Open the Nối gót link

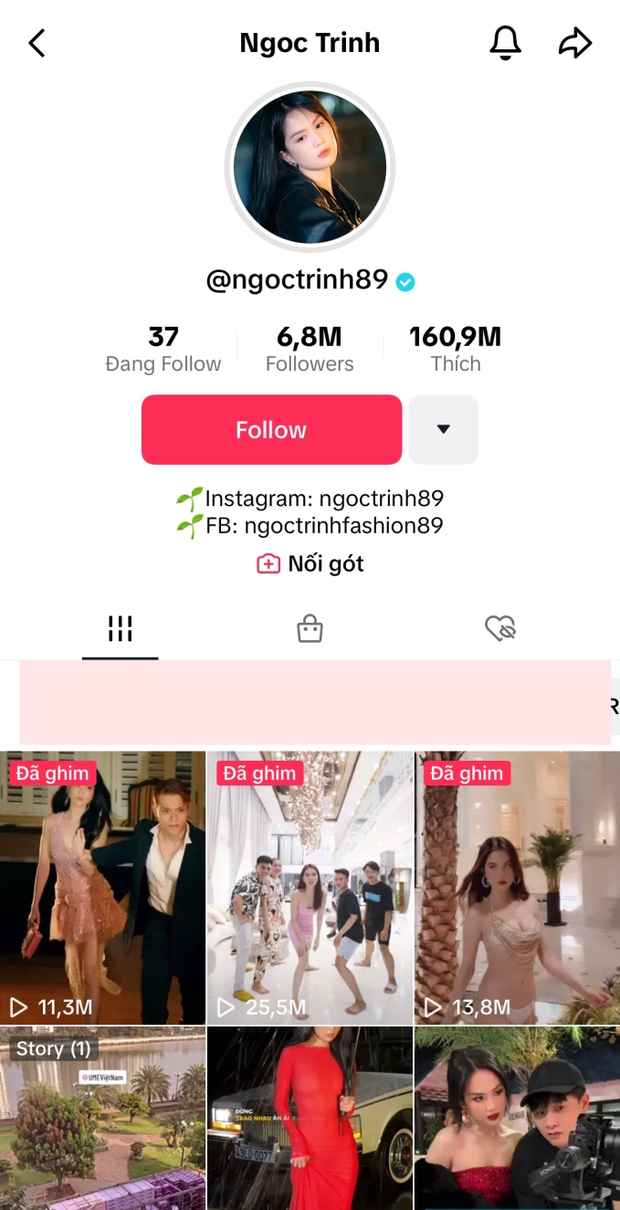click(x=310, y=564)
